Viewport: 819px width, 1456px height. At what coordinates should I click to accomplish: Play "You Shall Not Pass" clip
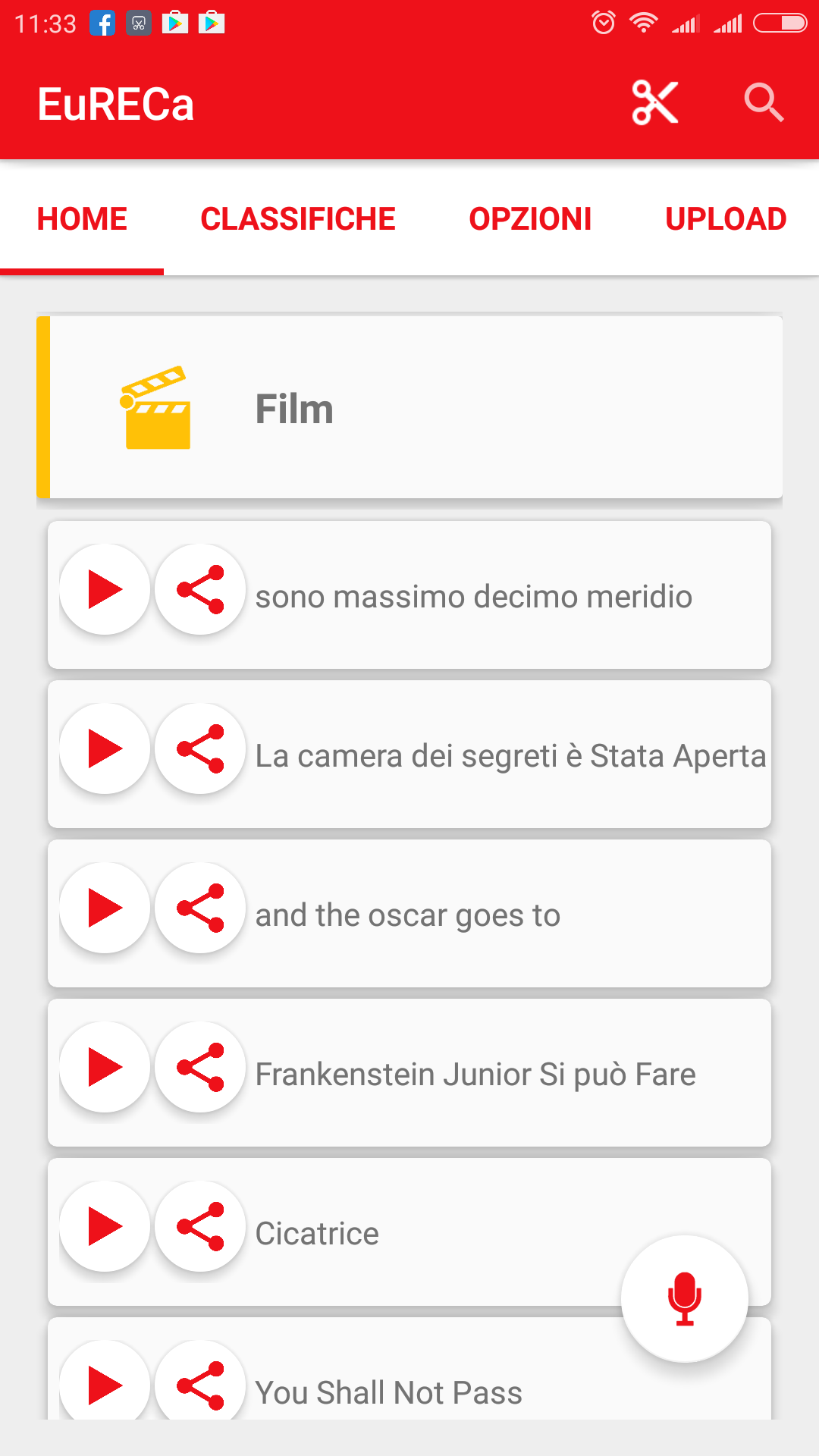click(x=105, y=1380)
